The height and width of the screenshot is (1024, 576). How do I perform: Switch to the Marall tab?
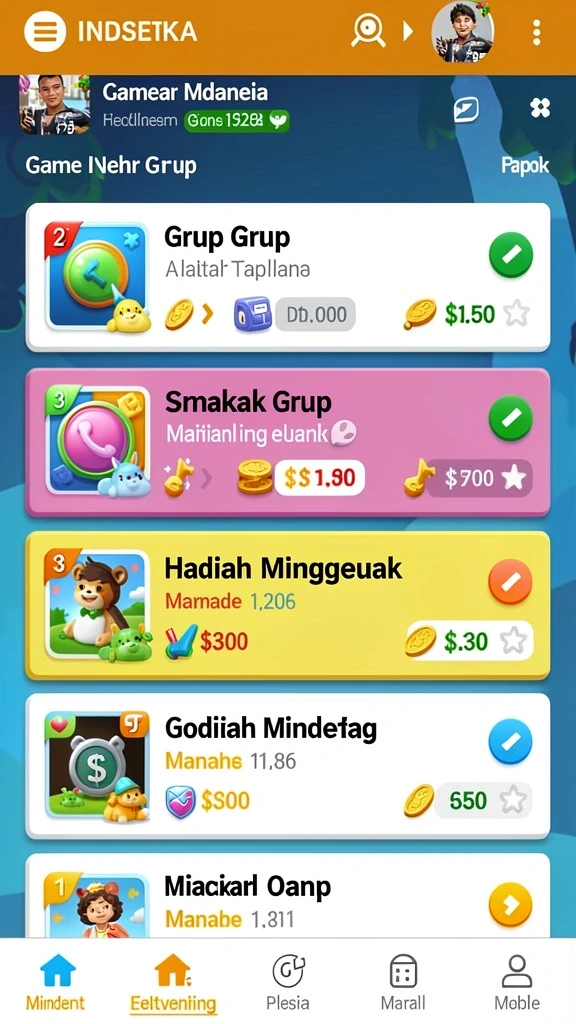pos(403,982)
